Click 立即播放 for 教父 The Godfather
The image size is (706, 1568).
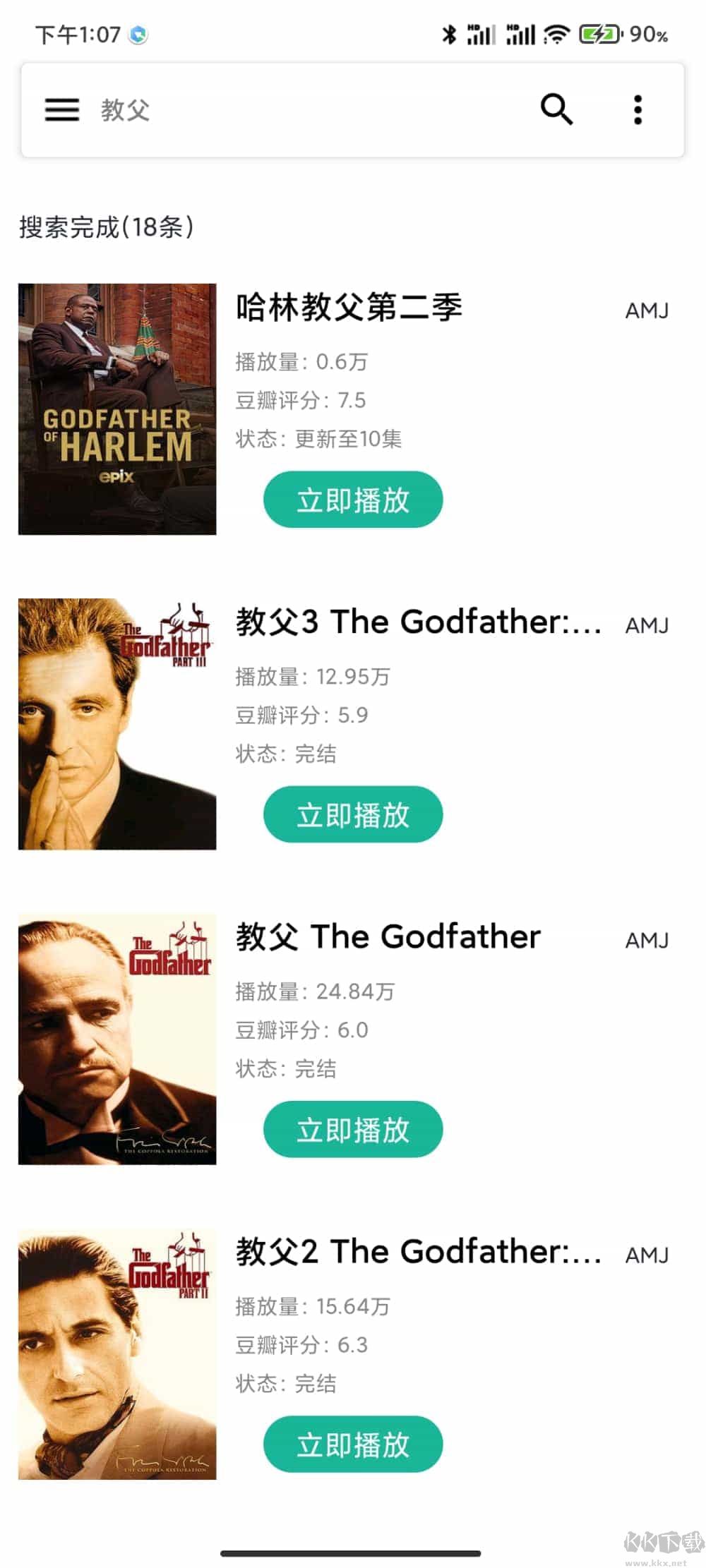pyautogui.click(x=352, y=1129)
